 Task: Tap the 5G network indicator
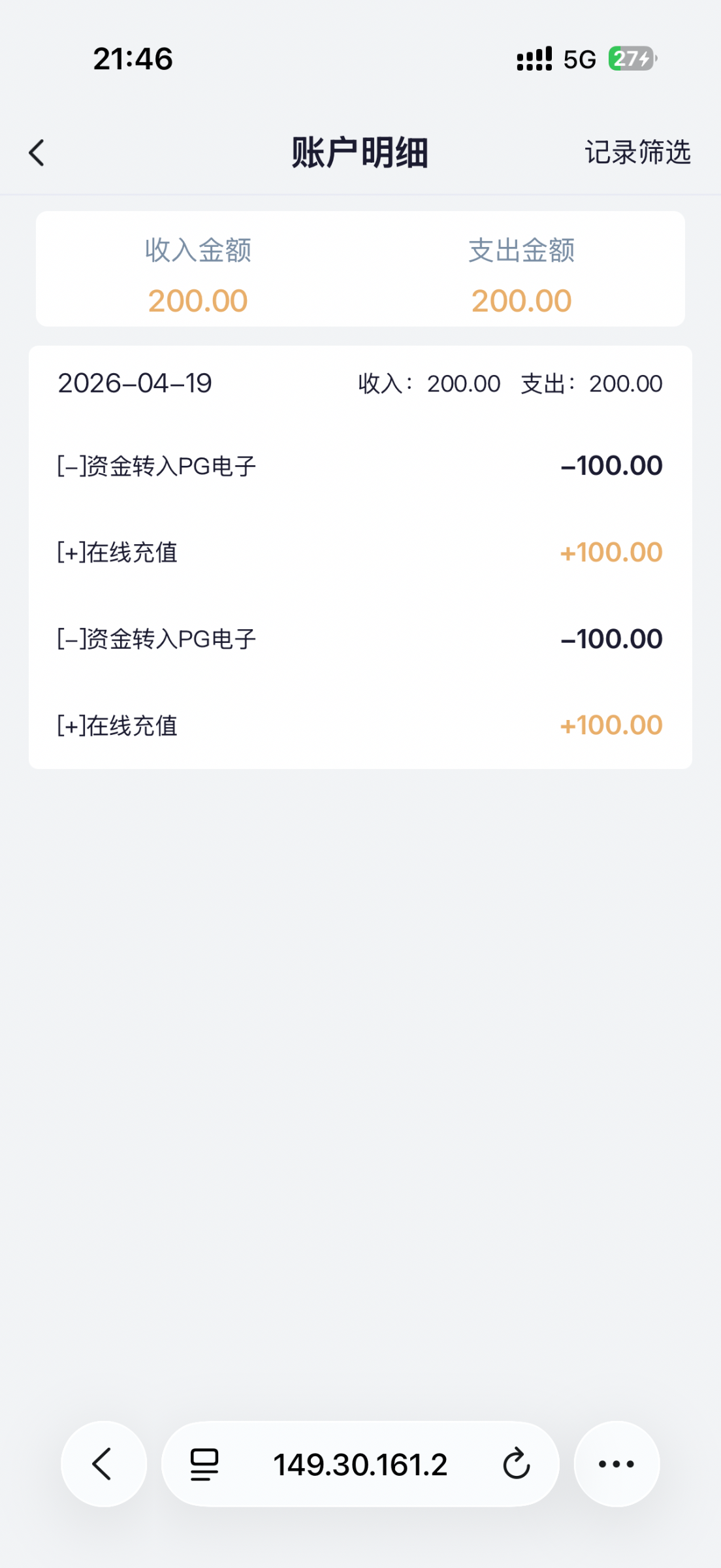tap(577, 59)
